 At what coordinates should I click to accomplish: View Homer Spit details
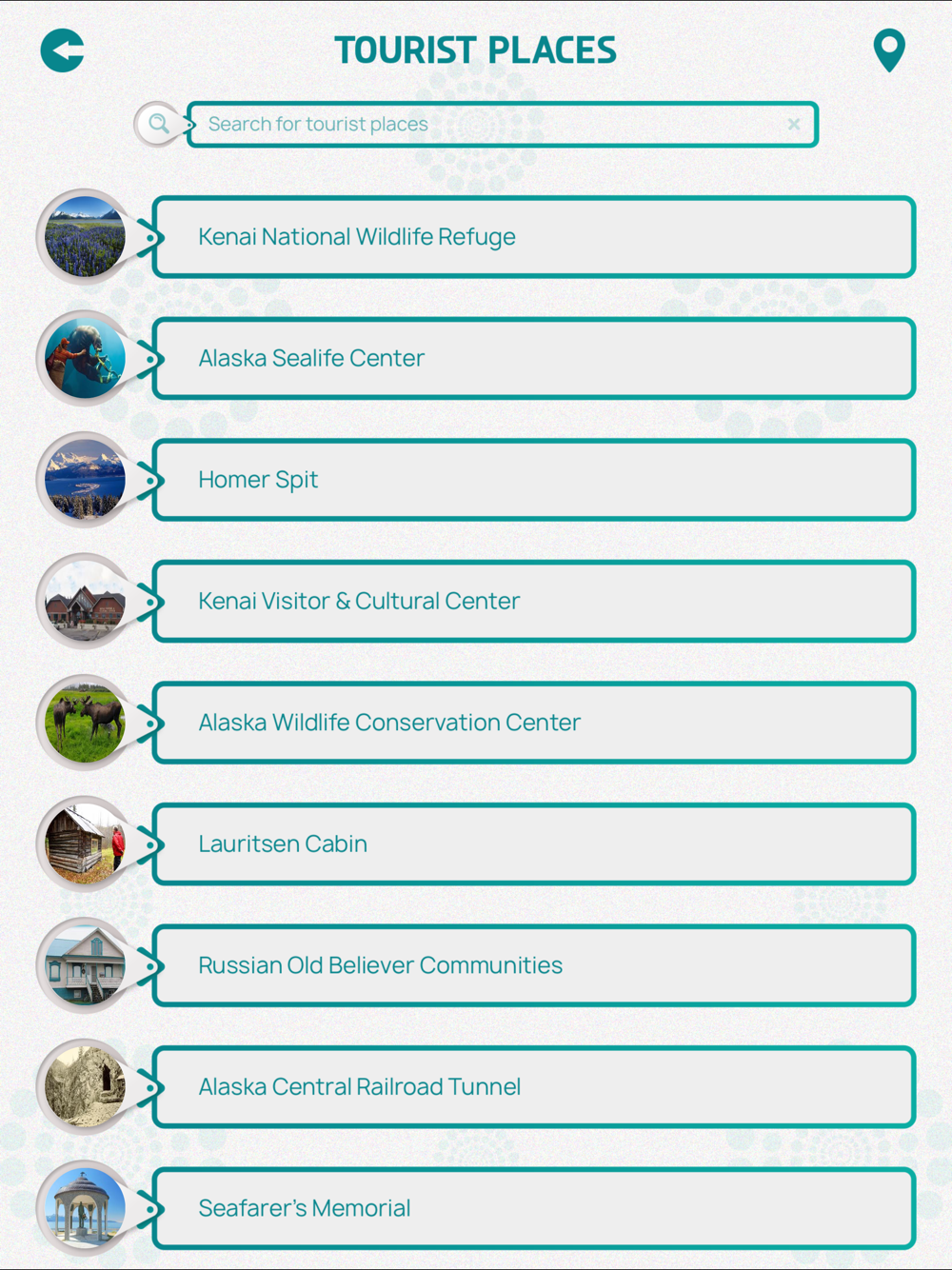pos(533,480)
